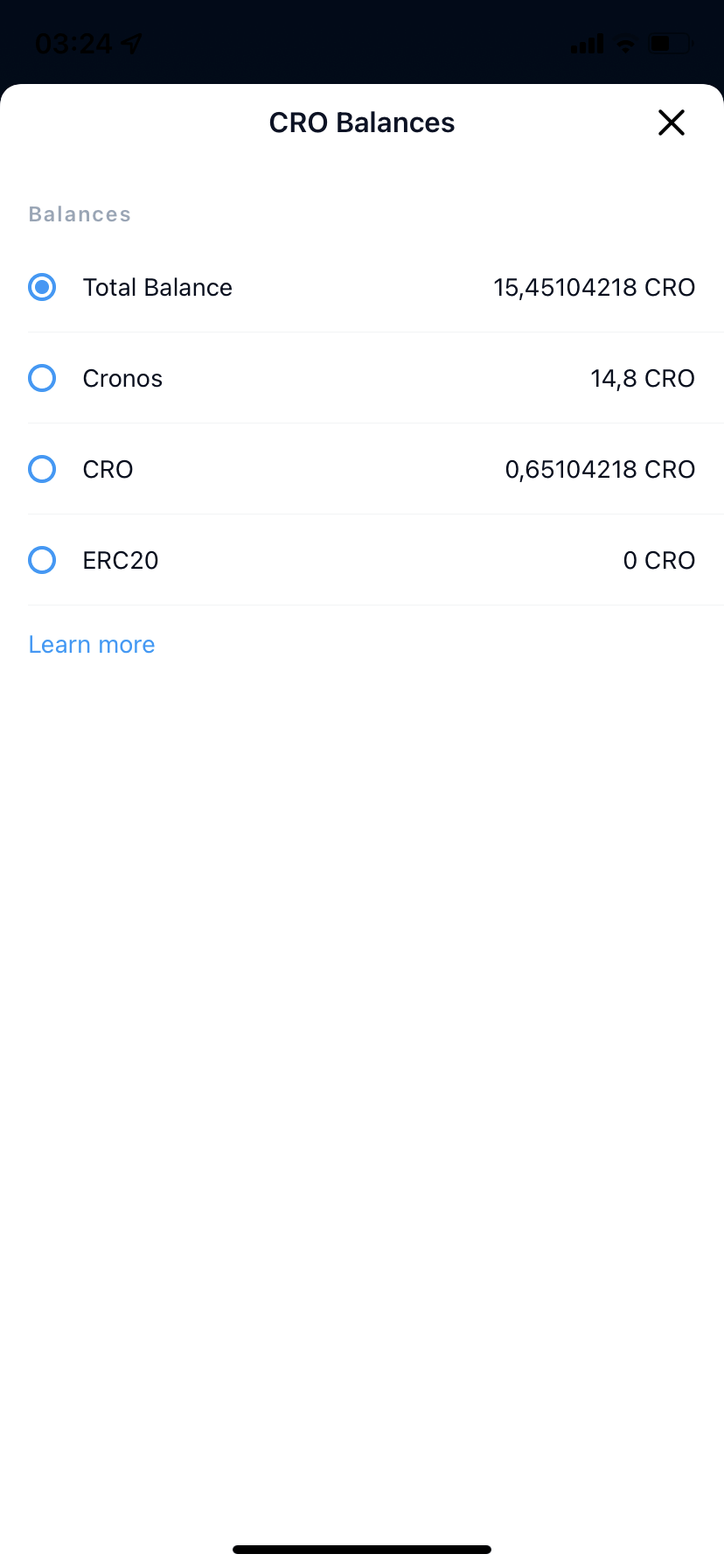Select the Total Balance radio button

pos(41,287)
